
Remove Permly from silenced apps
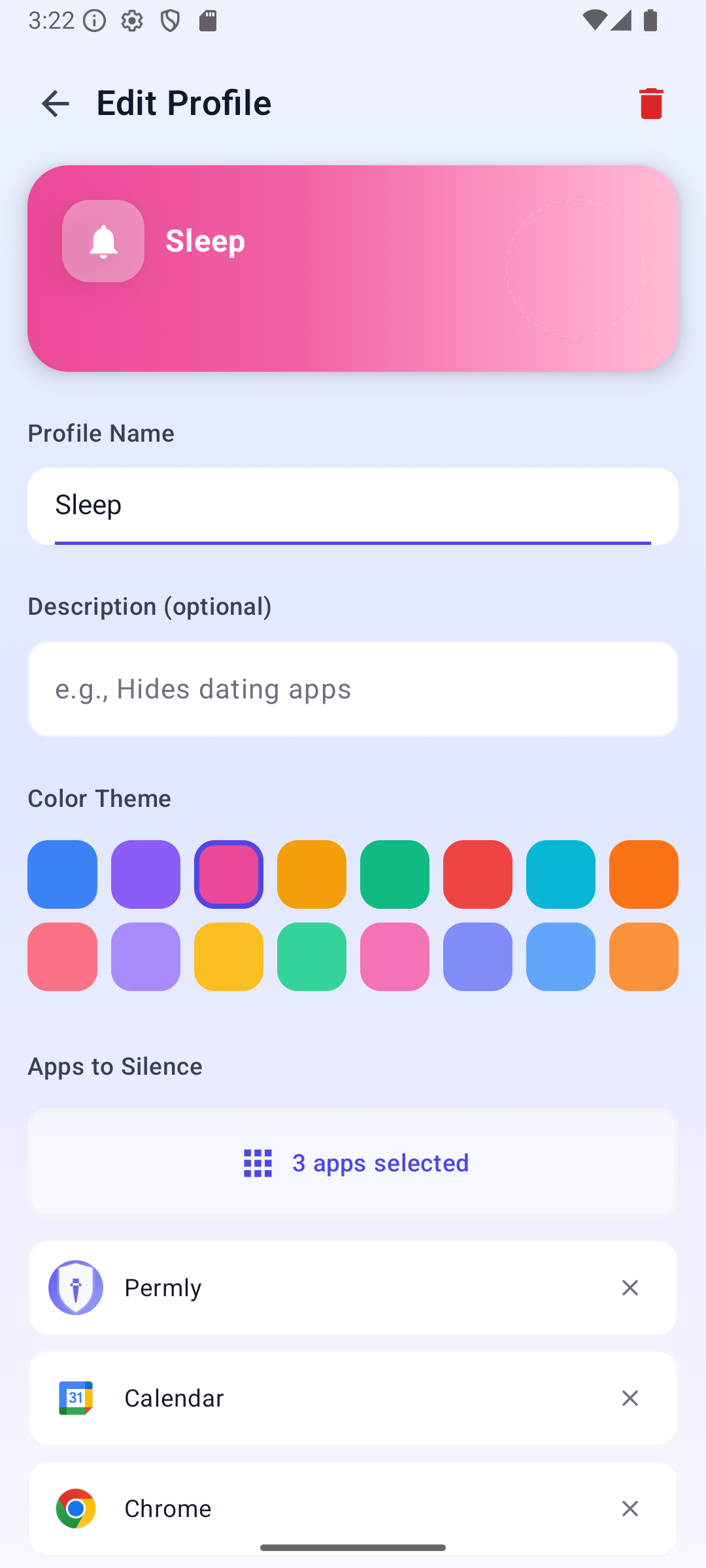coord(630,1286)
